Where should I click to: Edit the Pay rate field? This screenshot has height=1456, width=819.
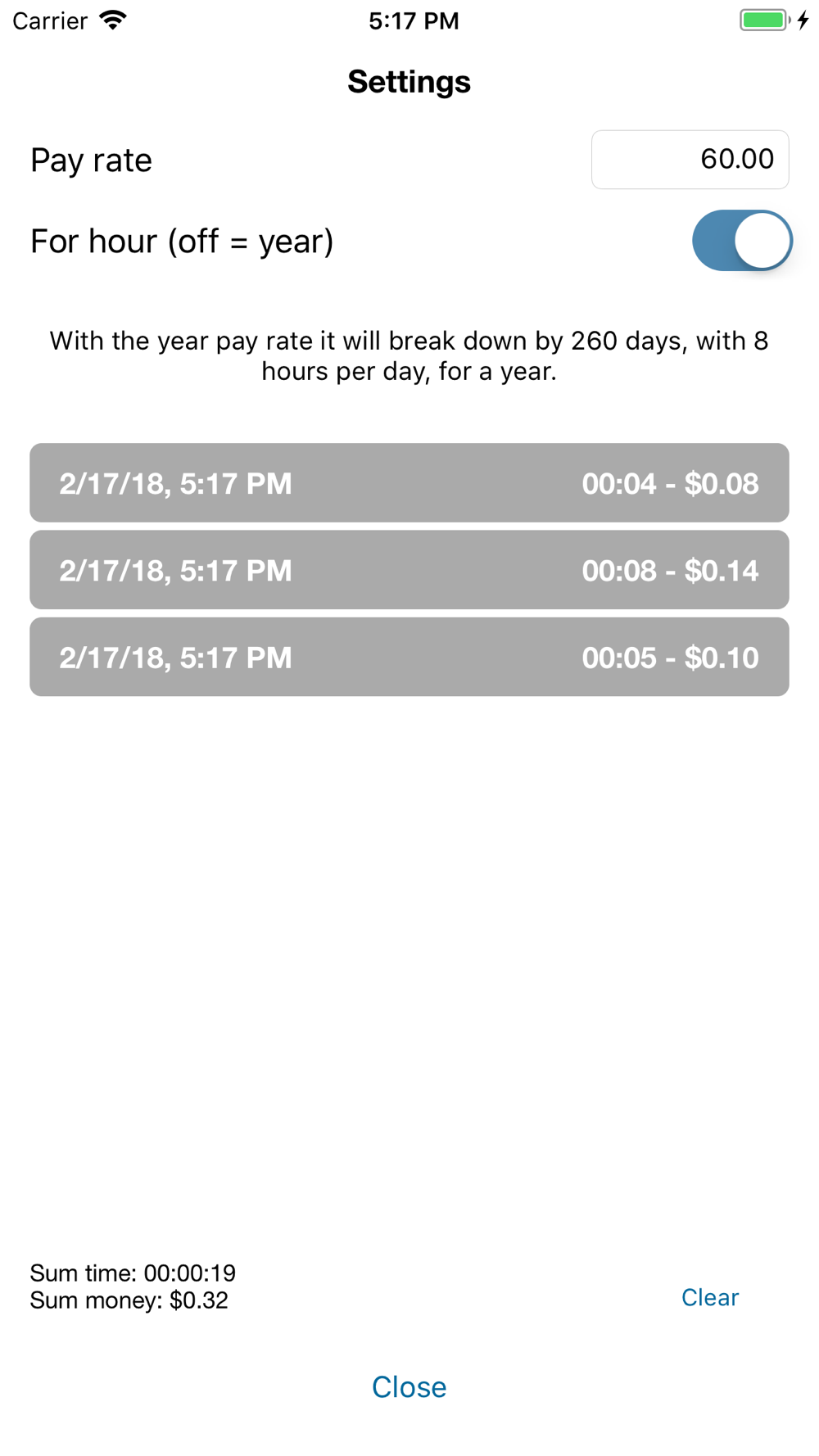point(690,160)
